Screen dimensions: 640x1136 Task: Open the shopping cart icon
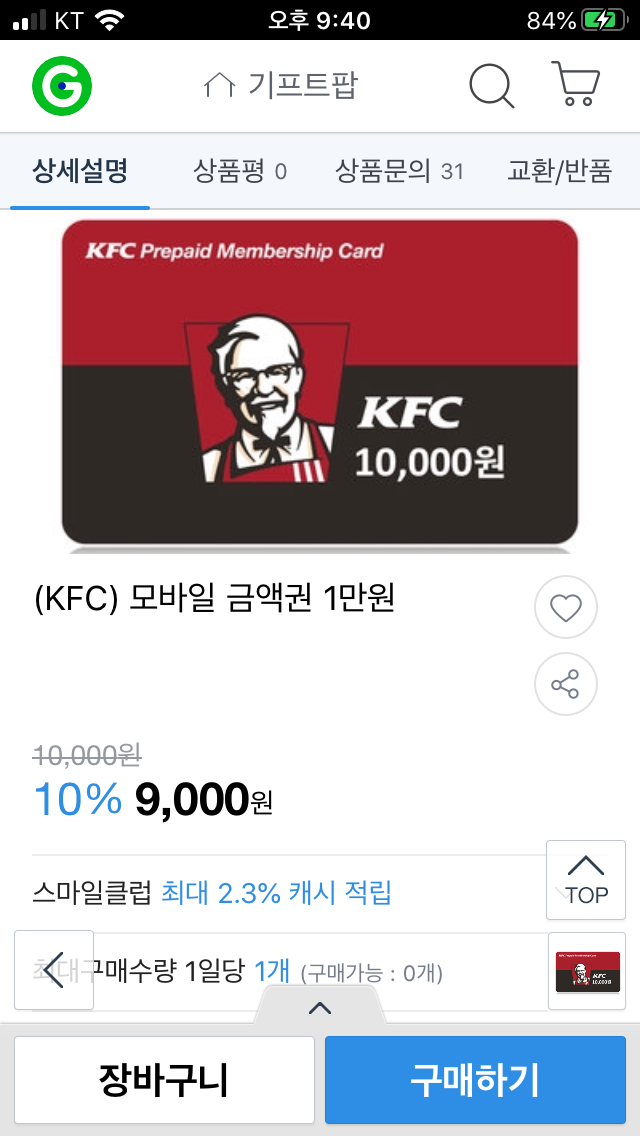pyautogui.click(x=575, y=86)
